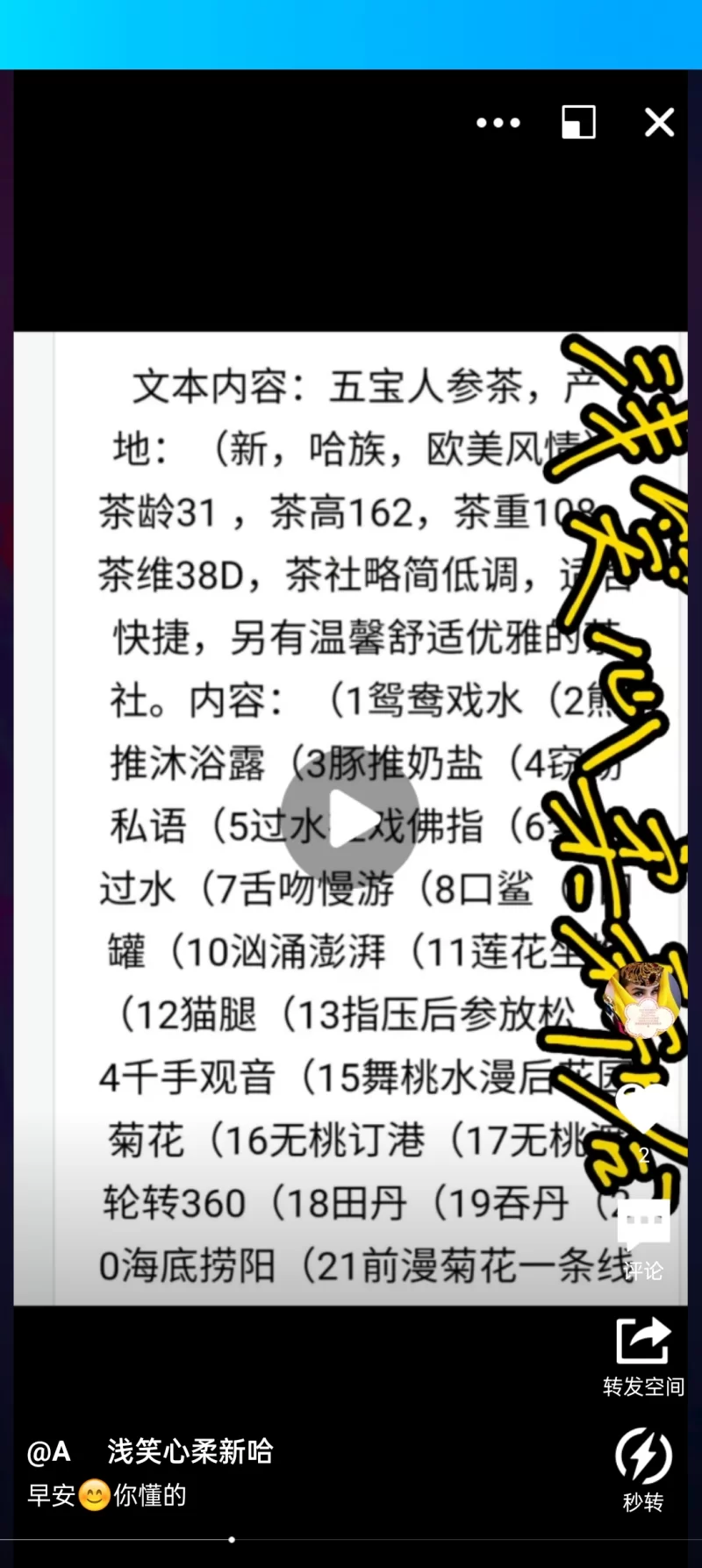Like this video
702x1568 pixels.
pyautogui.click(x=643, y=1109)
